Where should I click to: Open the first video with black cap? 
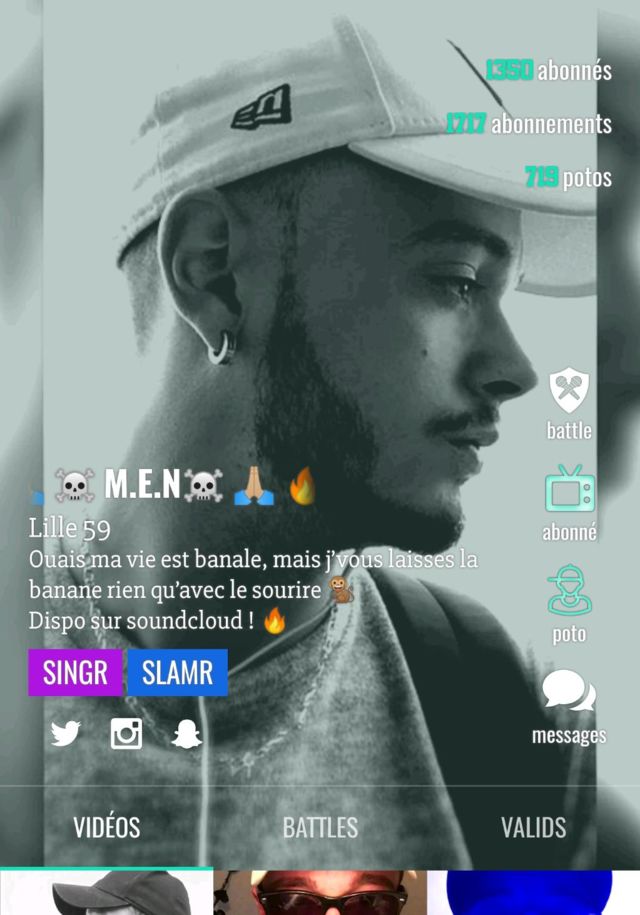click(x=106, y=893)
